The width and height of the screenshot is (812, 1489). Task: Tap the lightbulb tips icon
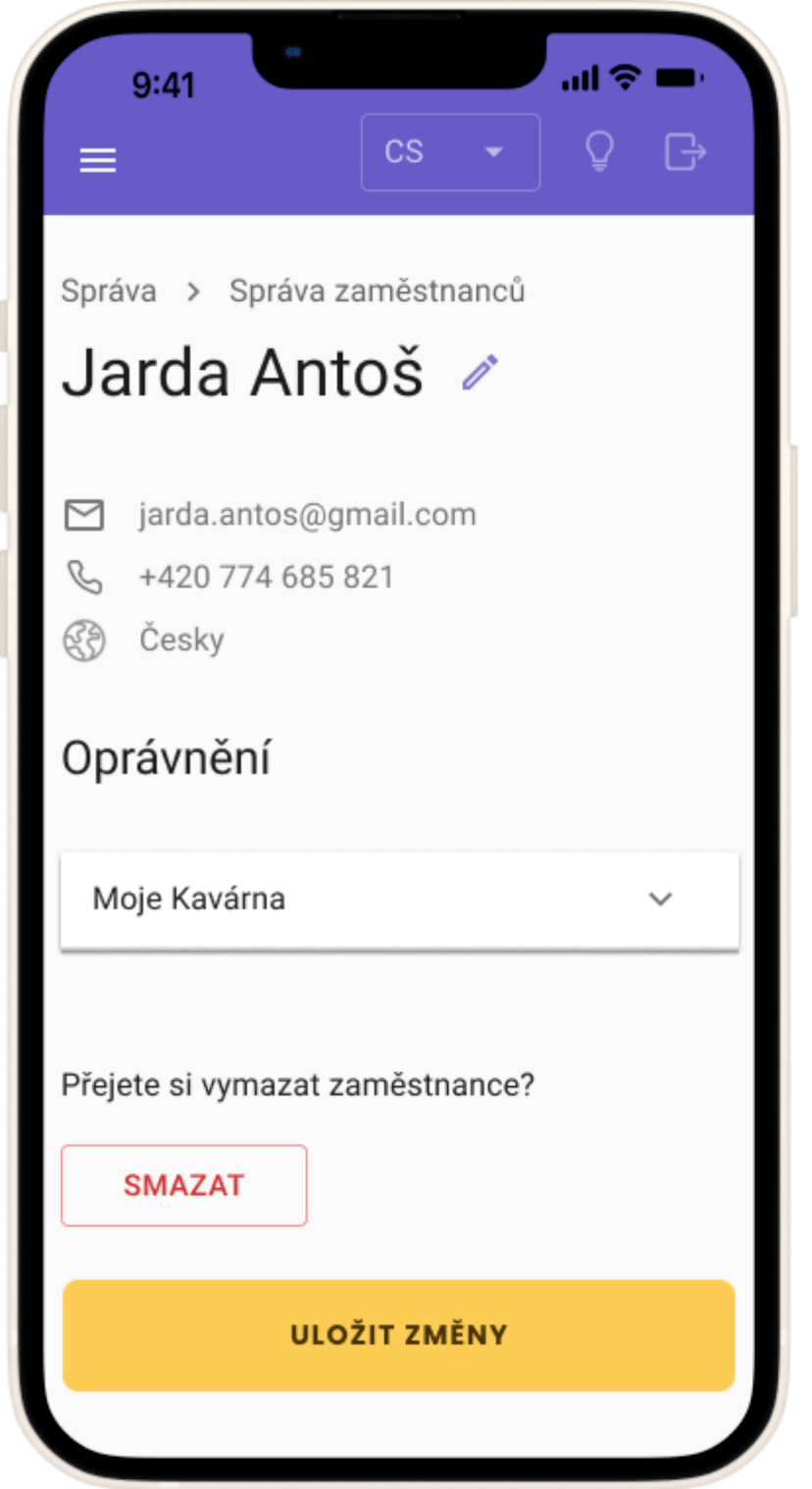(x=599, y=152)
